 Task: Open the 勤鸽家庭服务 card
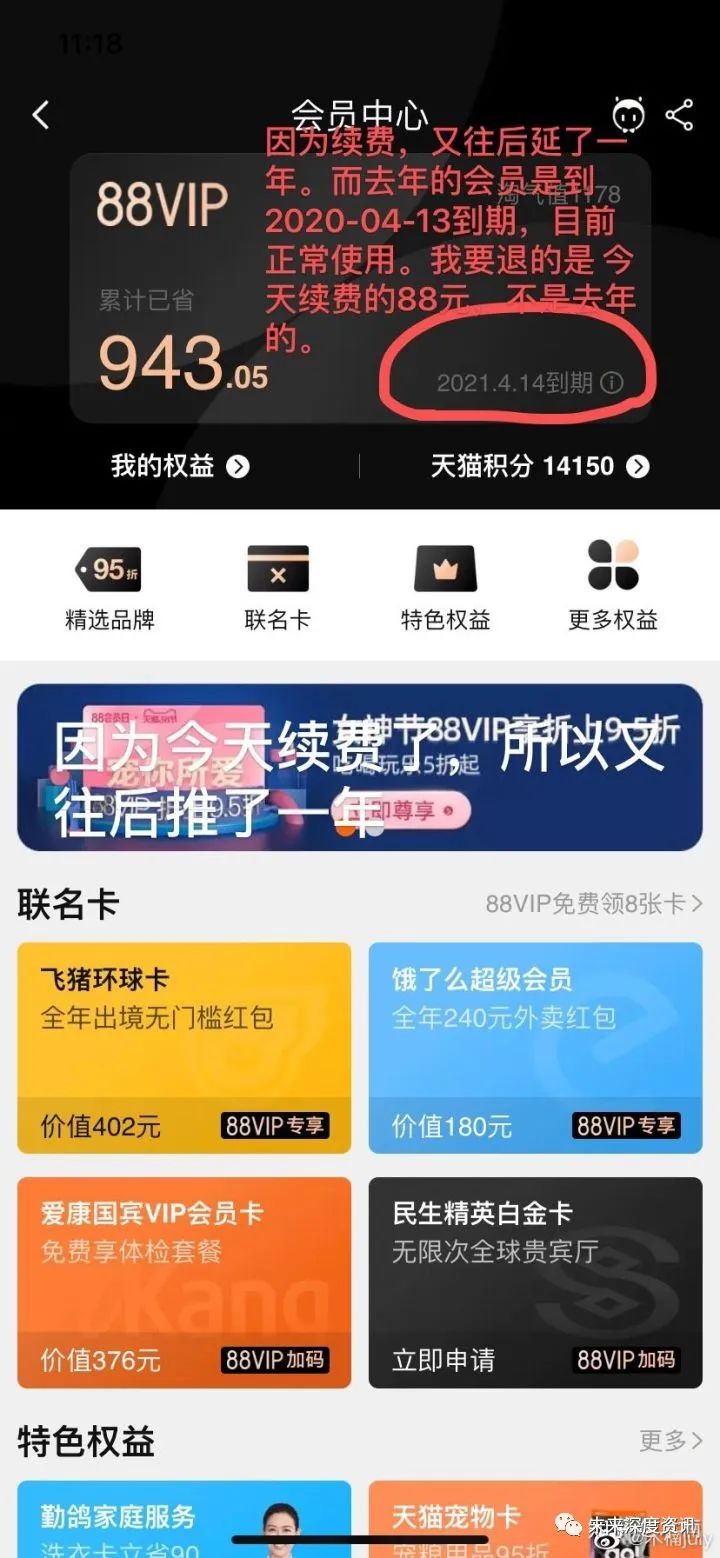(184, 1520)
